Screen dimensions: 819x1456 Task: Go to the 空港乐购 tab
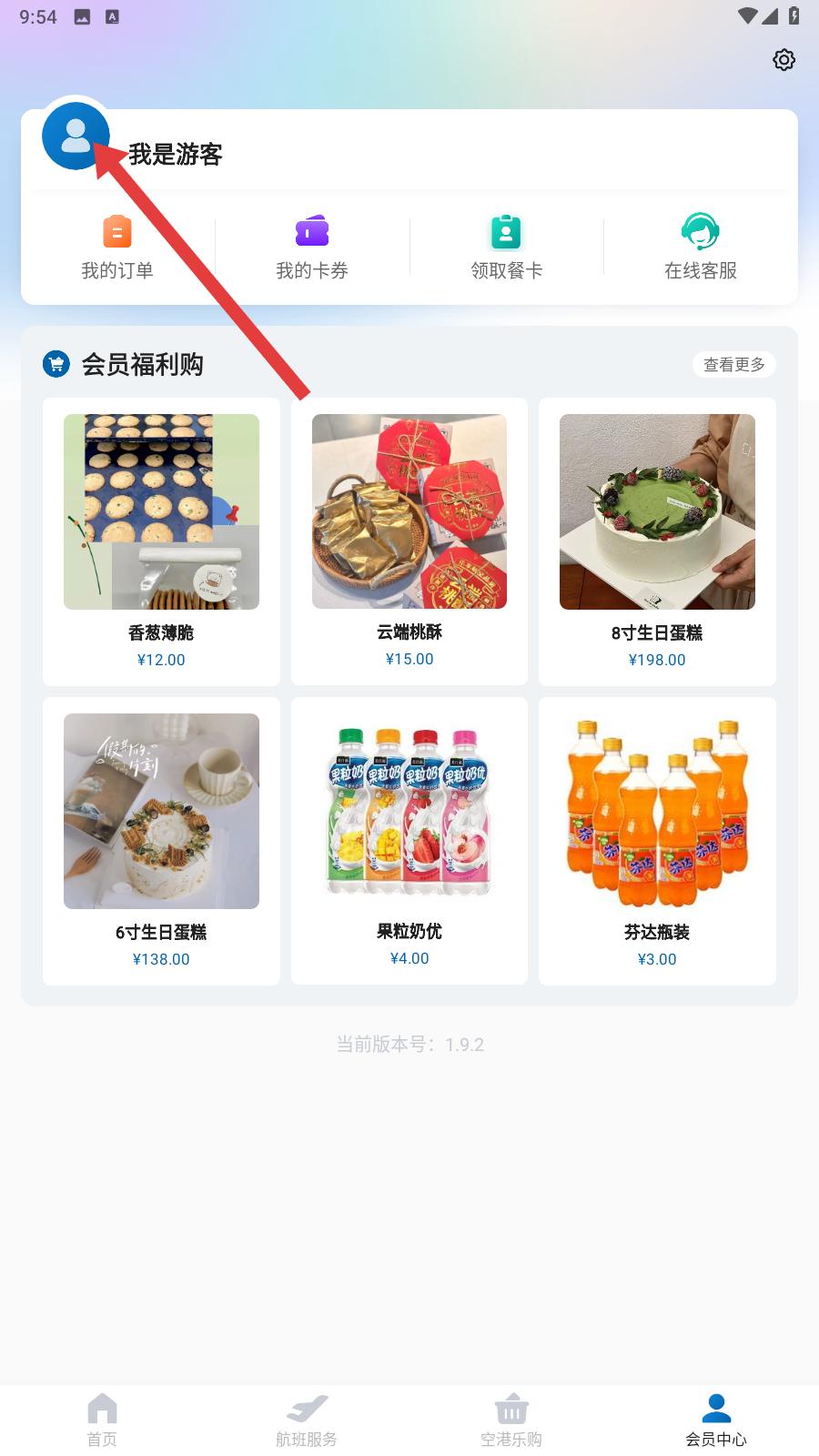511,1420
